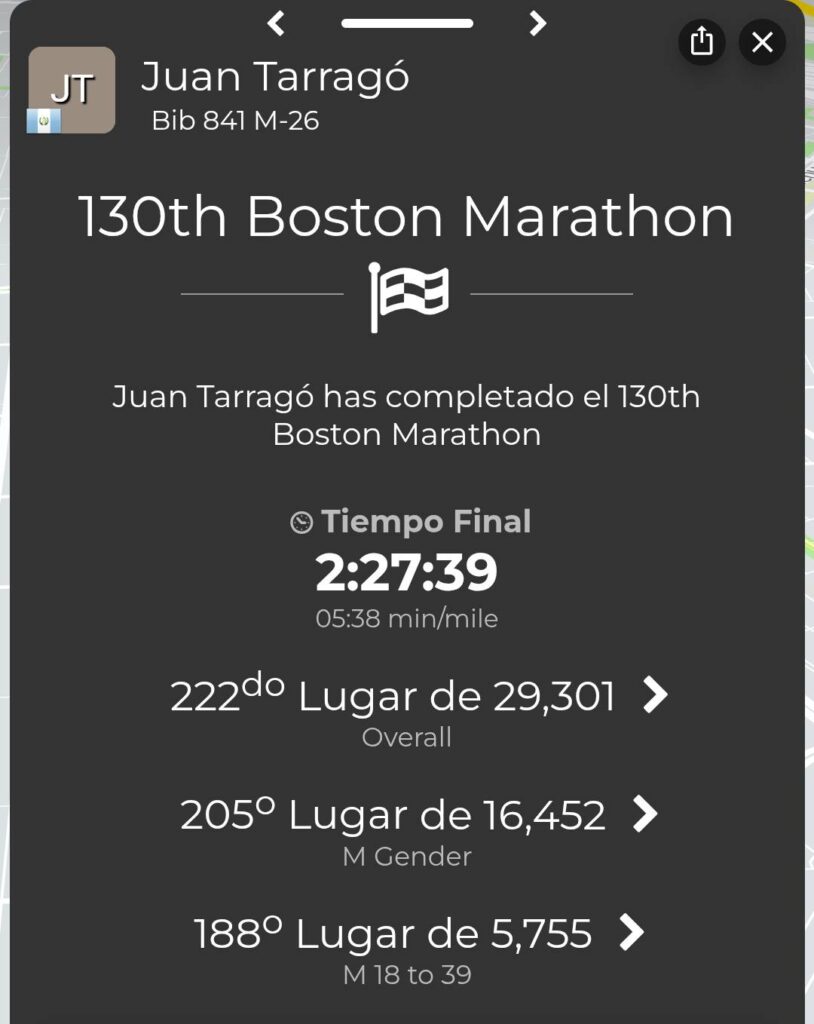Open Juan Tarragó's JT profile avatar

pos(71,90)
